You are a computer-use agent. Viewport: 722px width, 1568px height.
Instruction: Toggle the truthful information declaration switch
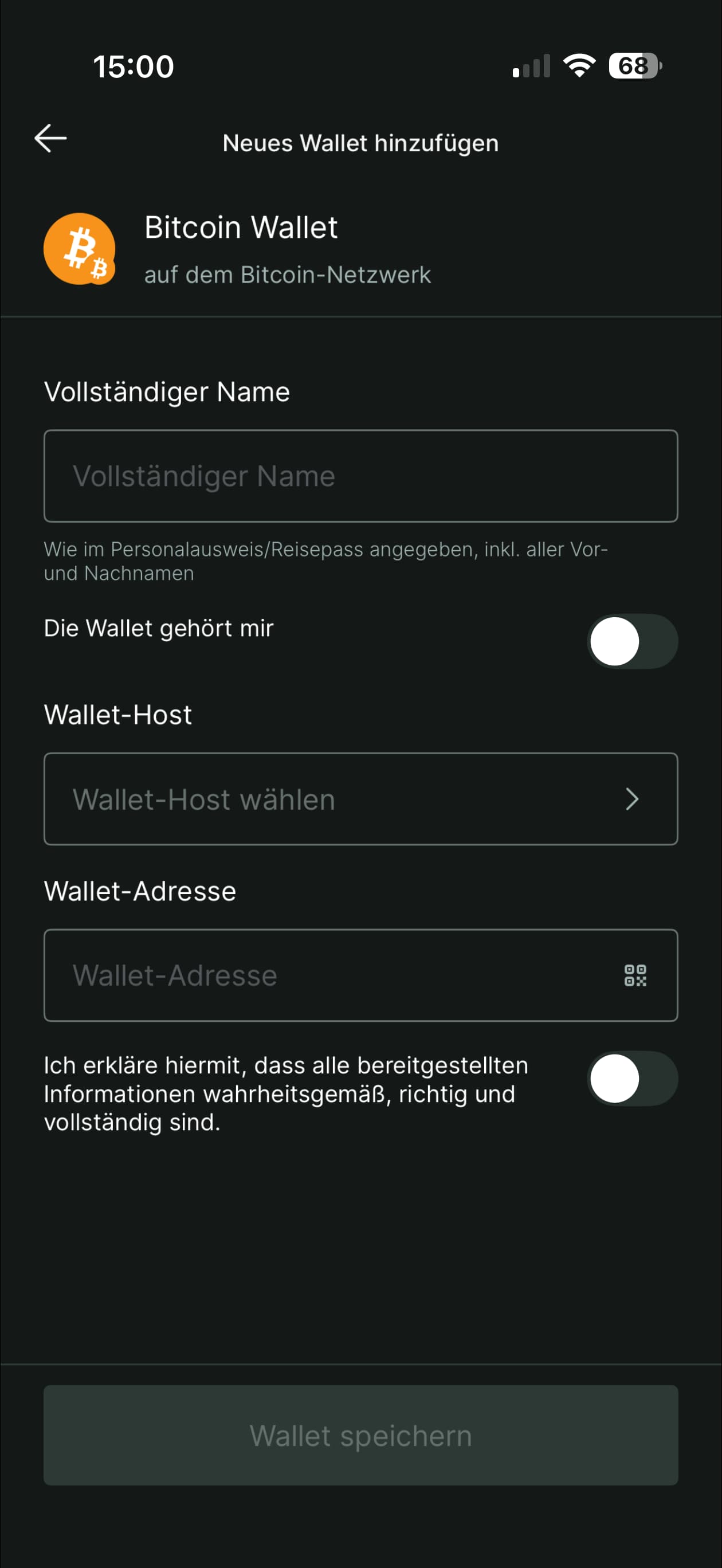coord(632,1079)
